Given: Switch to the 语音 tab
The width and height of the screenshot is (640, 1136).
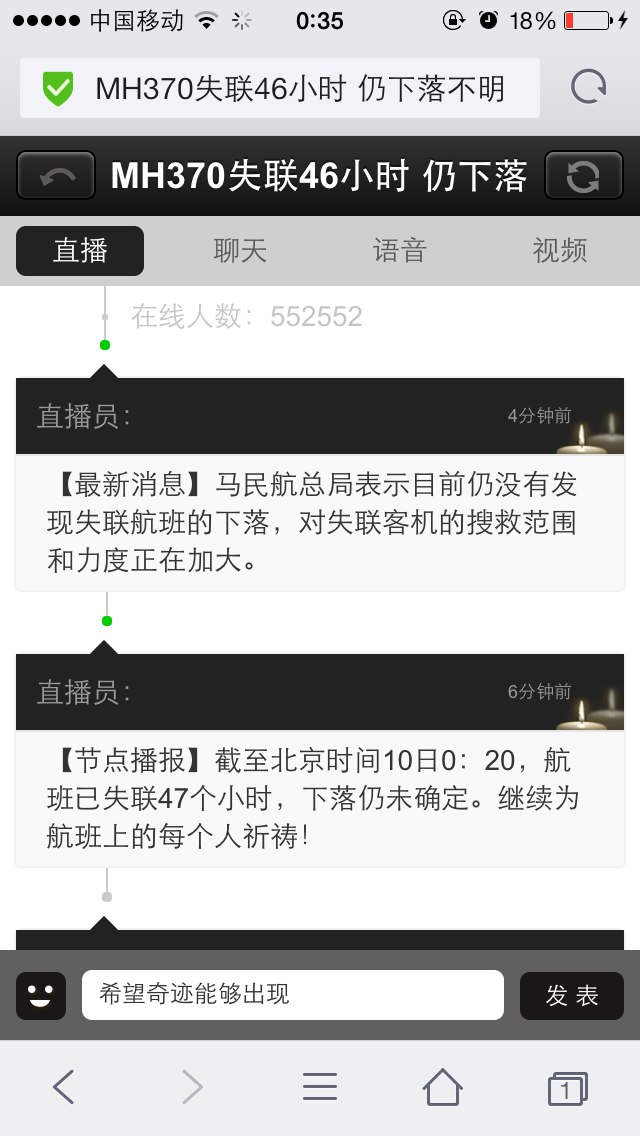Looking at the screenshot, I should 399,251.
